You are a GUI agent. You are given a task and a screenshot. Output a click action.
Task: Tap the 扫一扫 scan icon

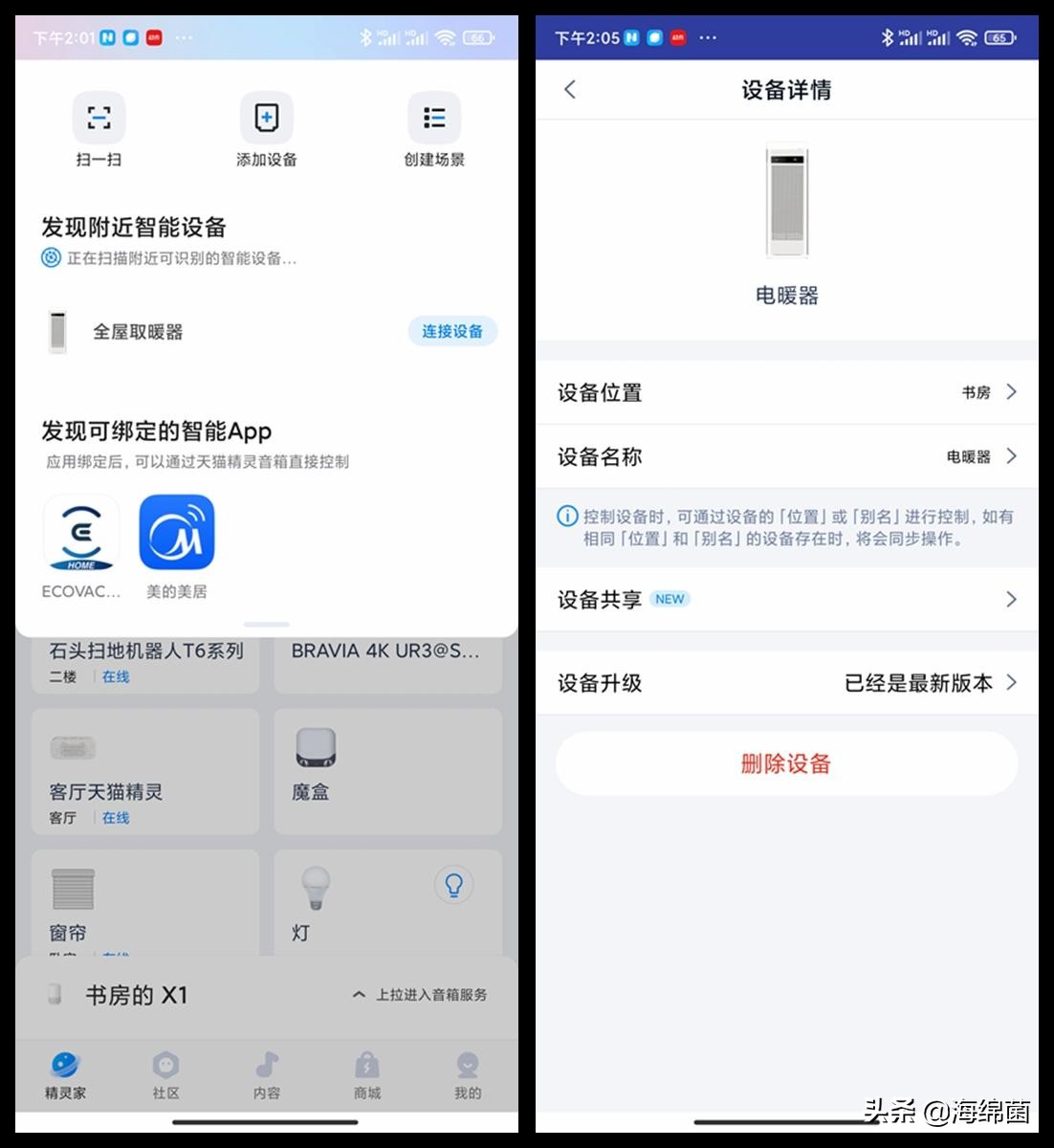point(99,117)
